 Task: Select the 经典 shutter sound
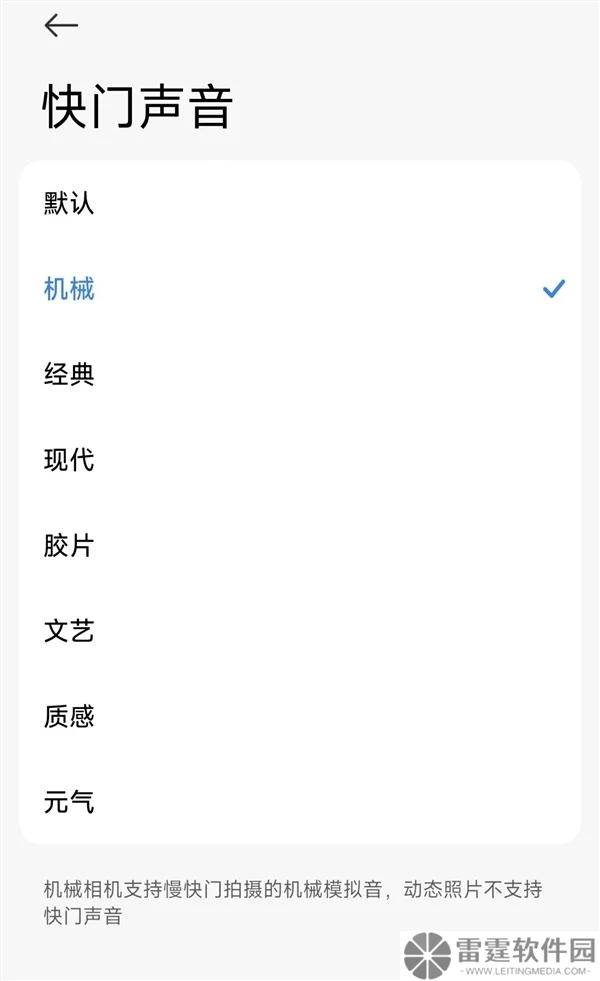click(x=300, y=374)
